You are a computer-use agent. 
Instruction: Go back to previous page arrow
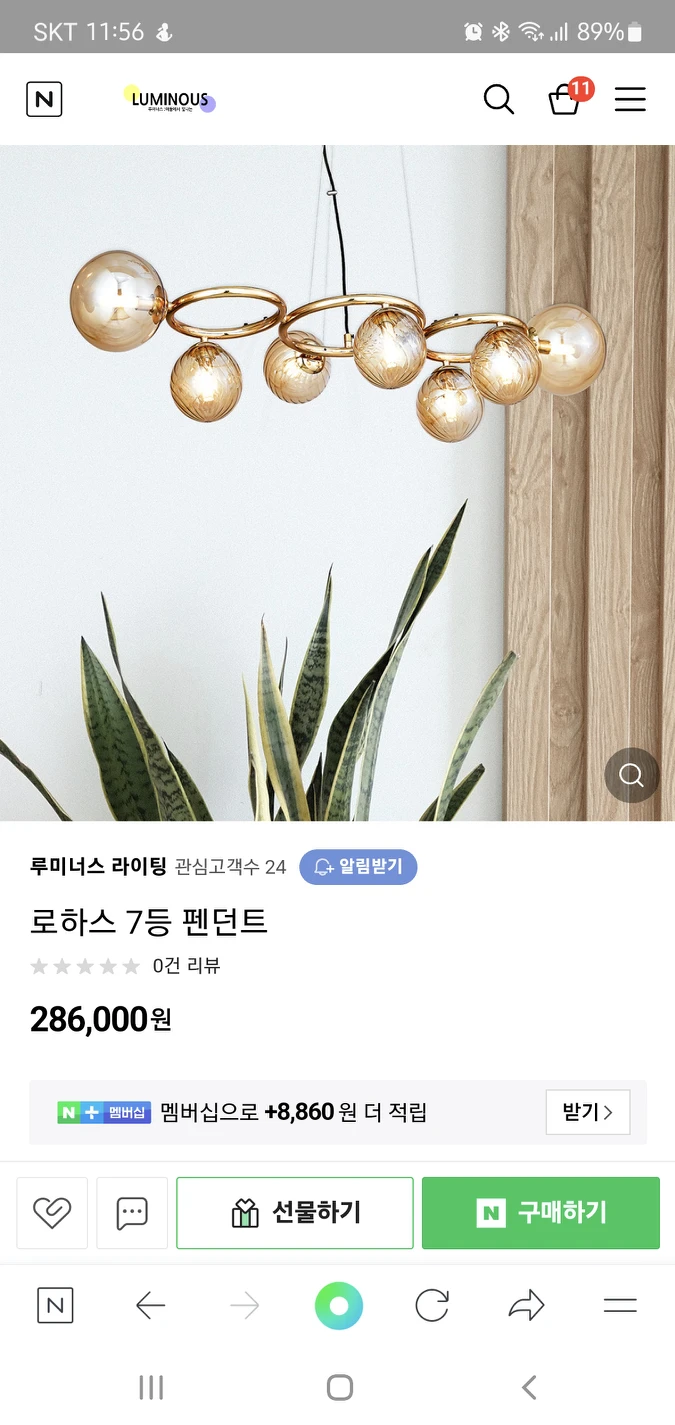pyautogui.click(x=150, y=1305)
